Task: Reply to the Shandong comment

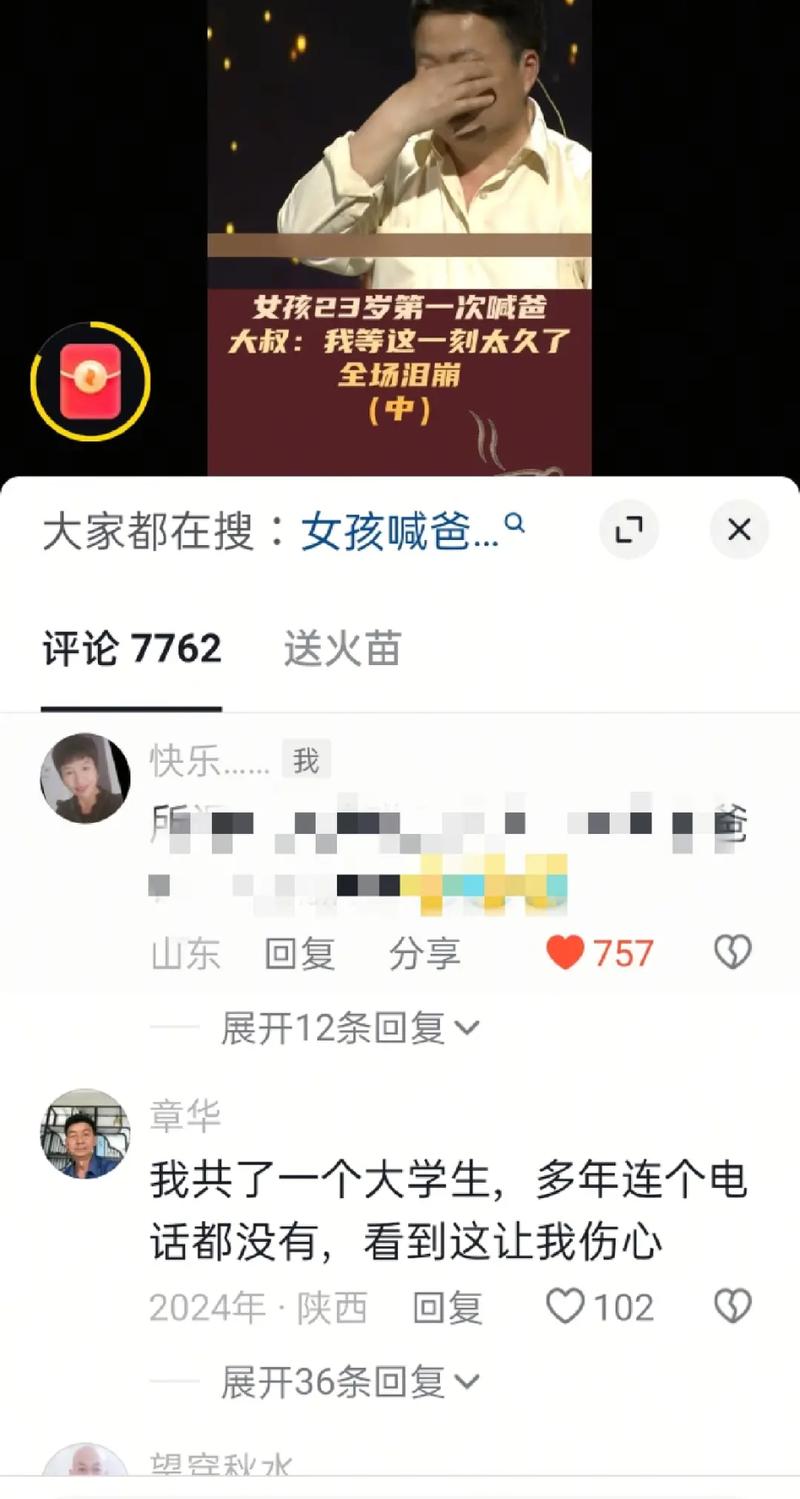Action: coord(299,954)
